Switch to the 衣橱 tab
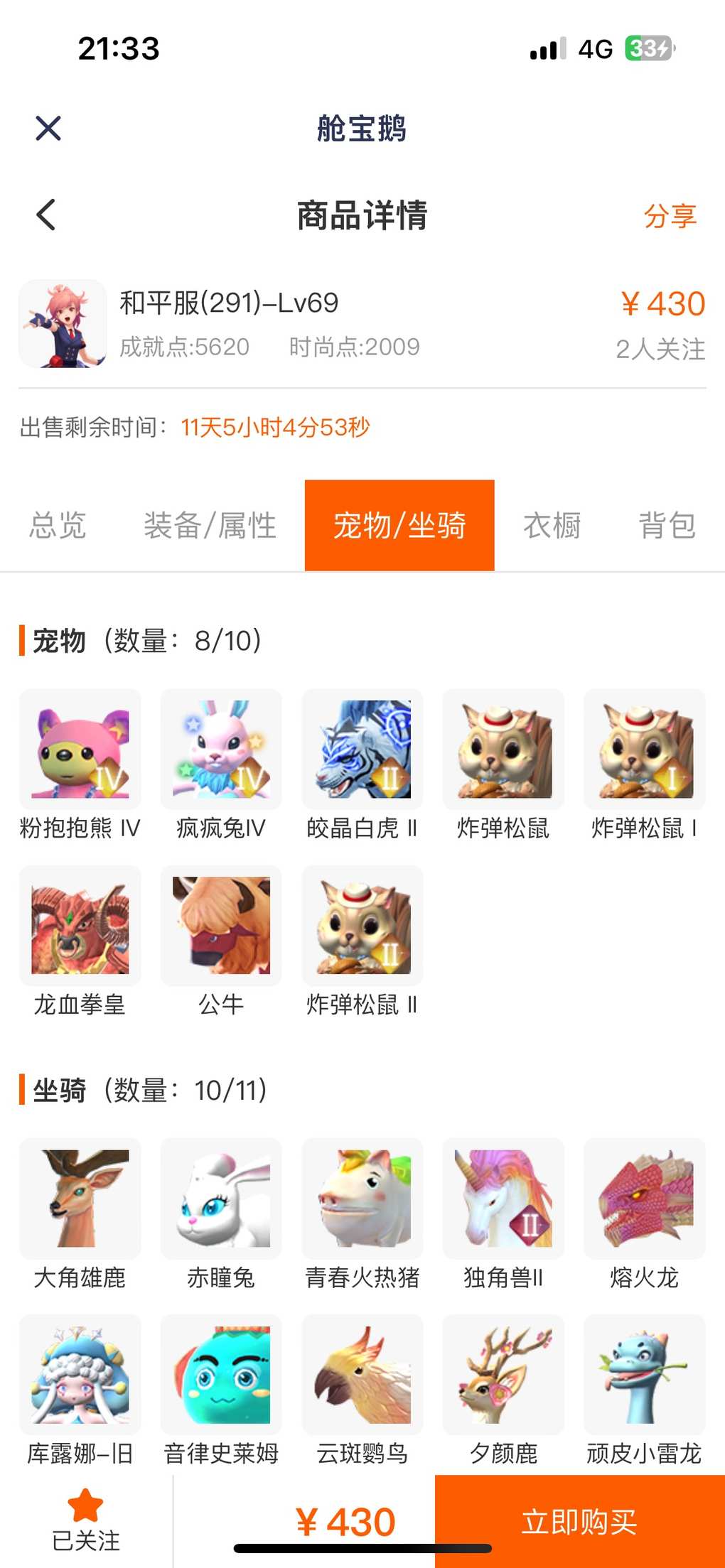Viewport: 725px width, 1568px height. [x=552, y=526]
